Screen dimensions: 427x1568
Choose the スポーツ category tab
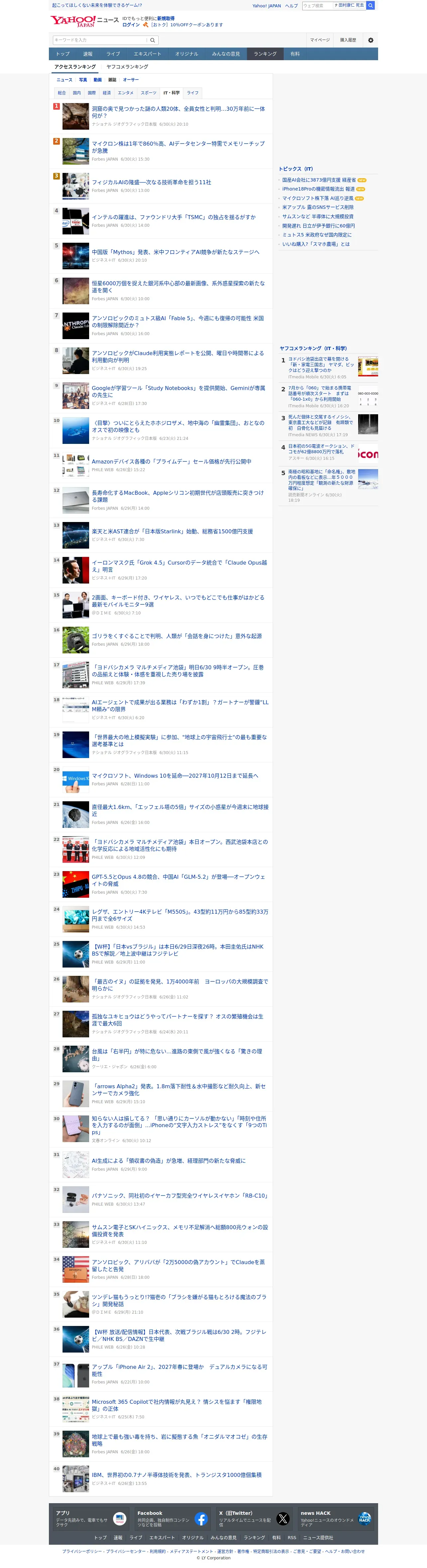149,93
